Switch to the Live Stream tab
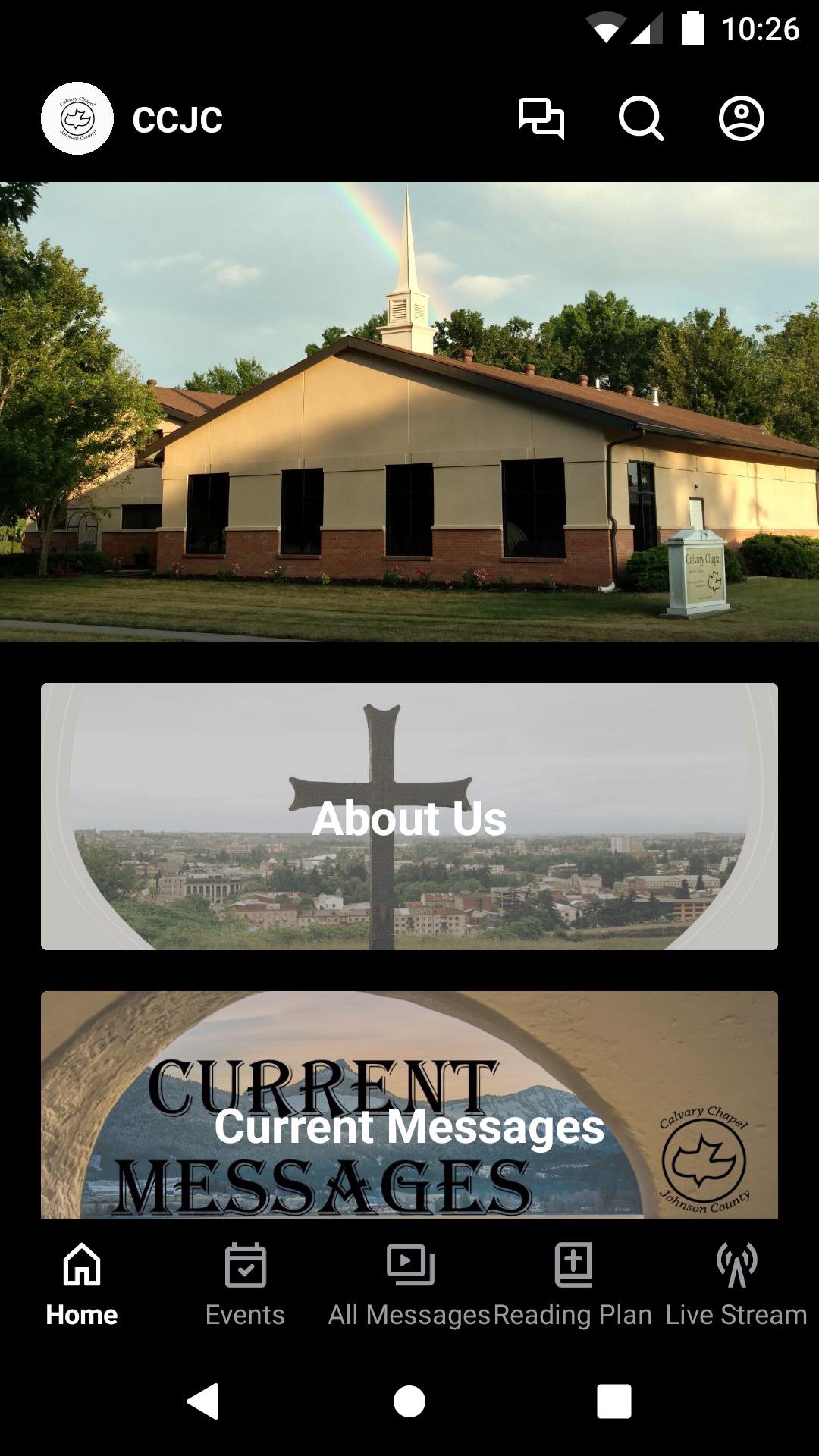 [x=736, y=1285]
